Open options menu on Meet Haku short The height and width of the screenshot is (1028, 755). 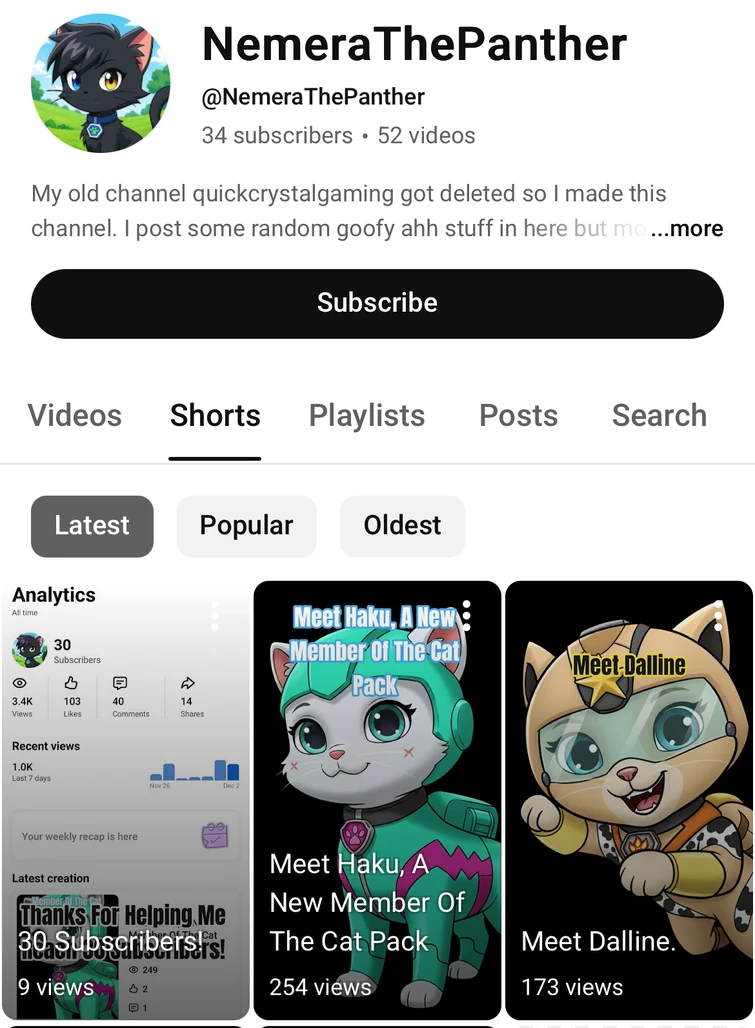467,616
